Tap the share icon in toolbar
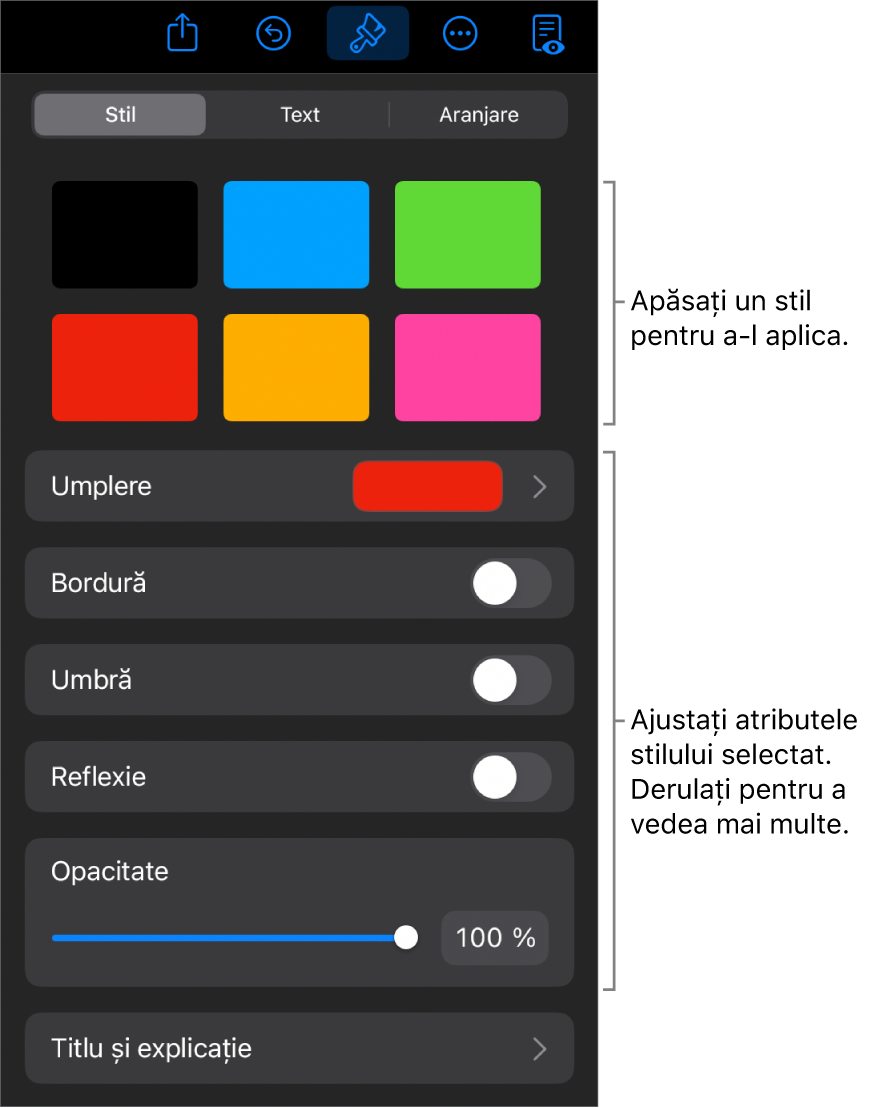This screenshot has width=881, height=1108. (x=183, y=34)
